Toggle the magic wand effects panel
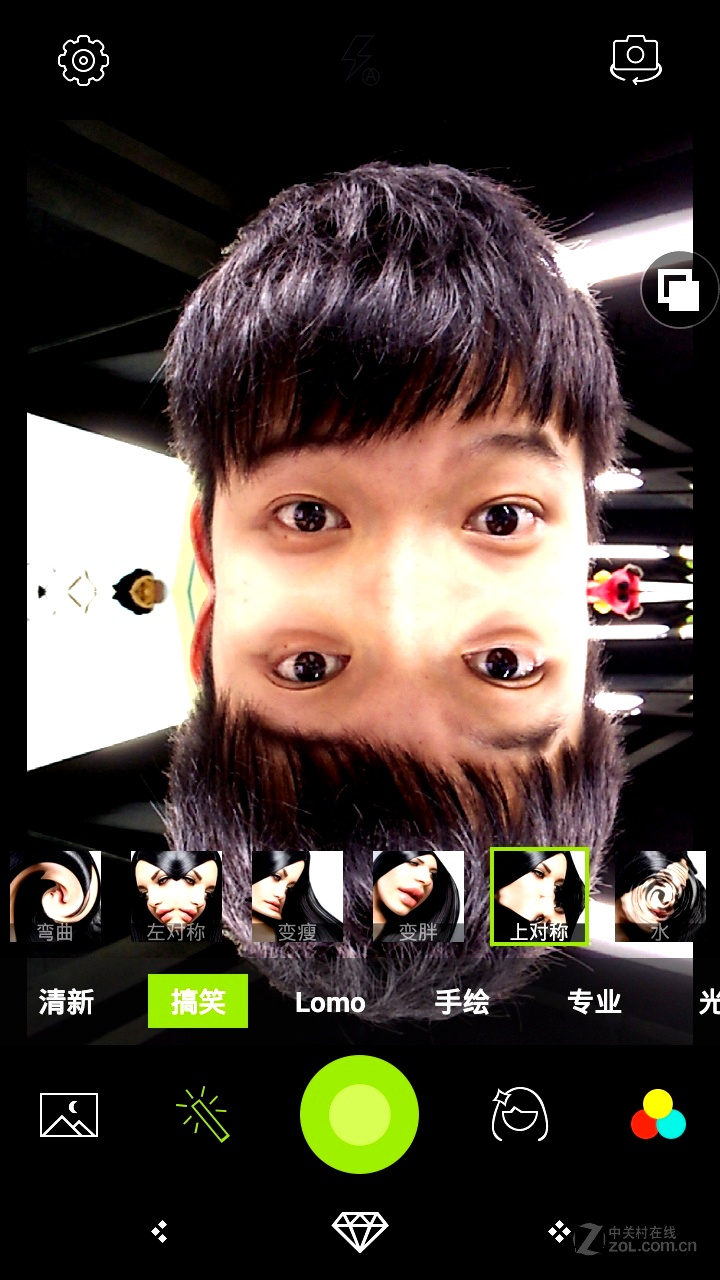The image size is (720, 1280). click(203, 1114)
